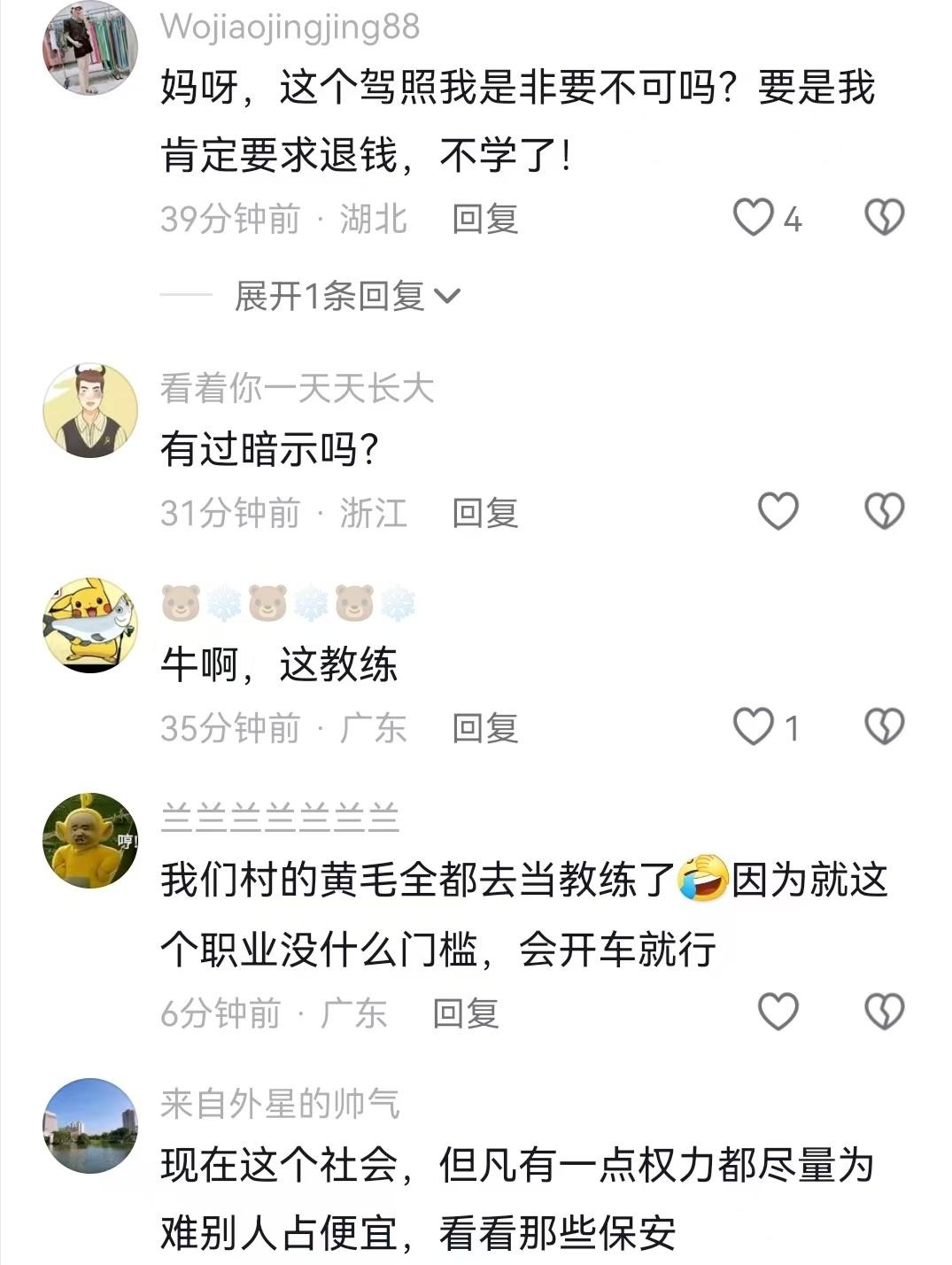The image size is (952, 1265).
Task: Like the comment 有过暗示吗?
Action: [x=778, y=512]
